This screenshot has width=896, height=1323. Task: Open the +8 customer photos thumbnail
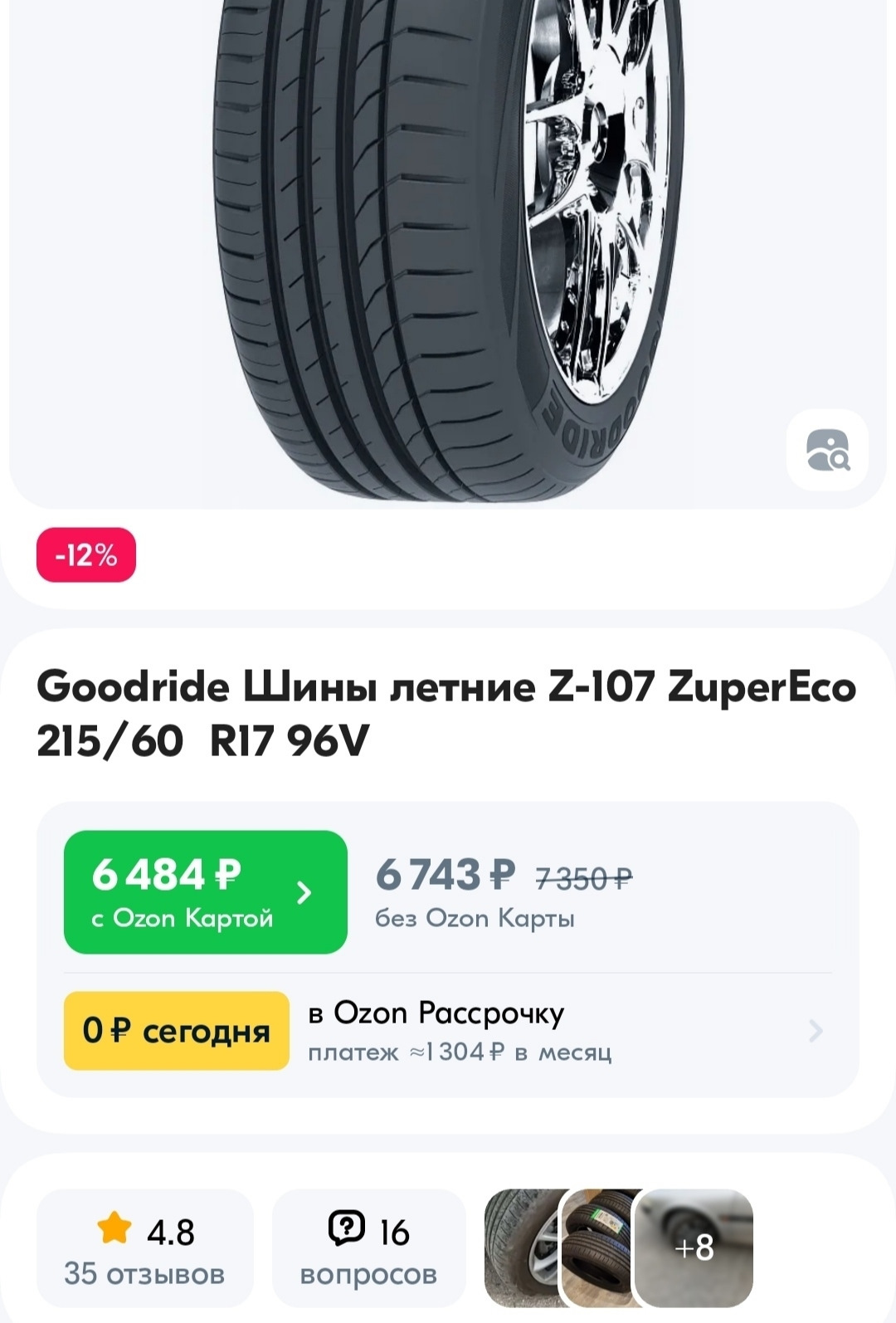[x=694, y=1247]
